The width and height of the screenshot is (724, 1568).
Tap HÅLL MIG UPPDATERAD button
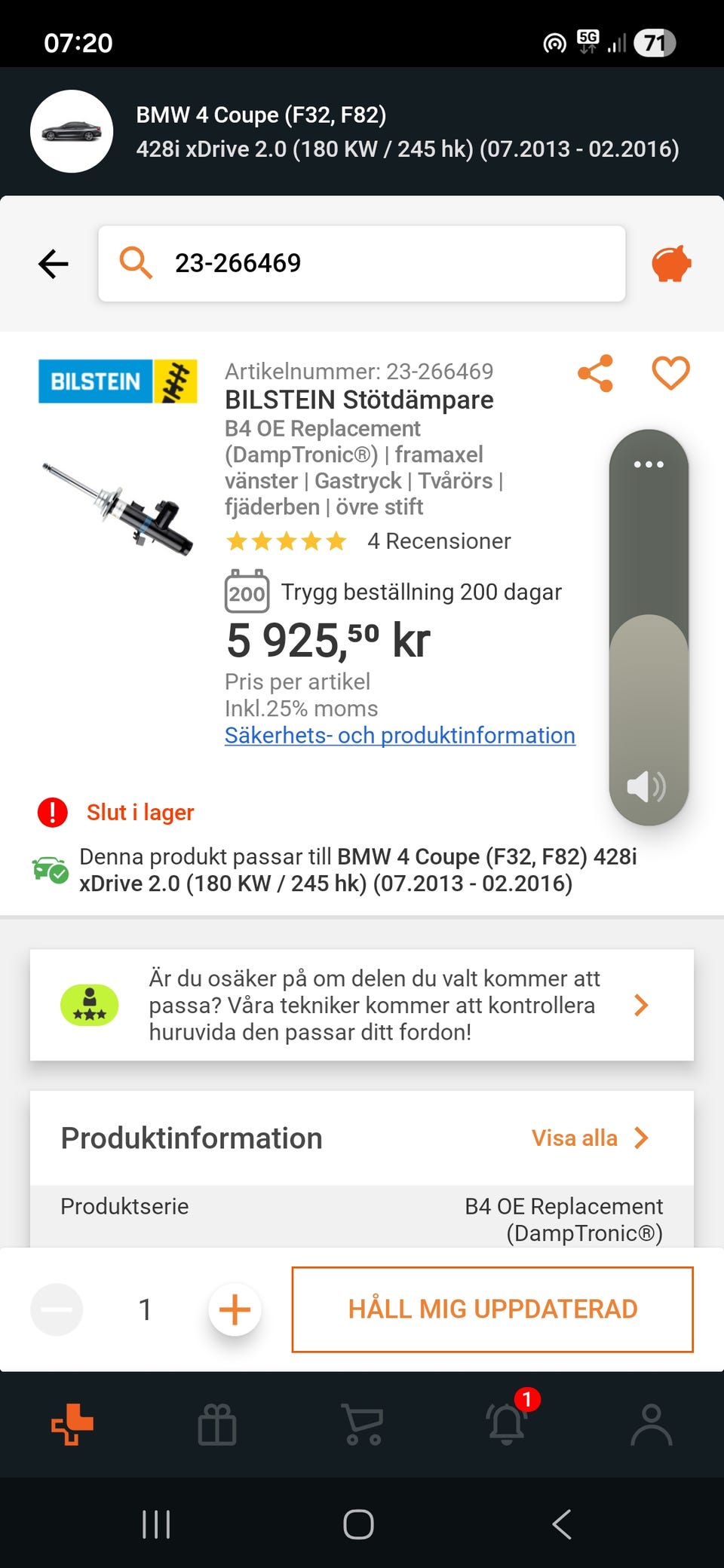tap(492, 1309)
